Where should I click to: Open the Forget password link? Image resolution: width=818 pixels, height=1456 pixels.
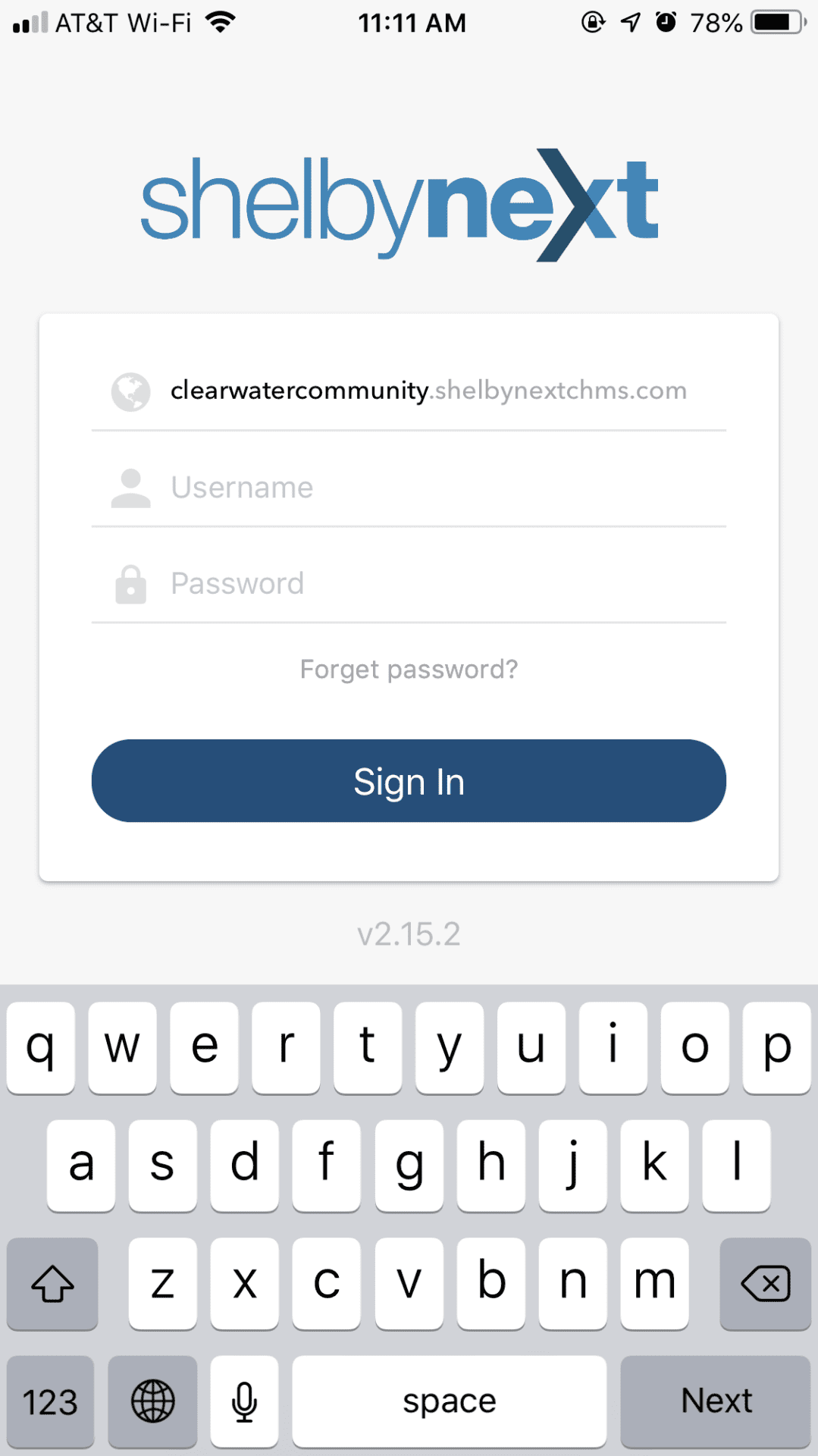coord(409,670)
